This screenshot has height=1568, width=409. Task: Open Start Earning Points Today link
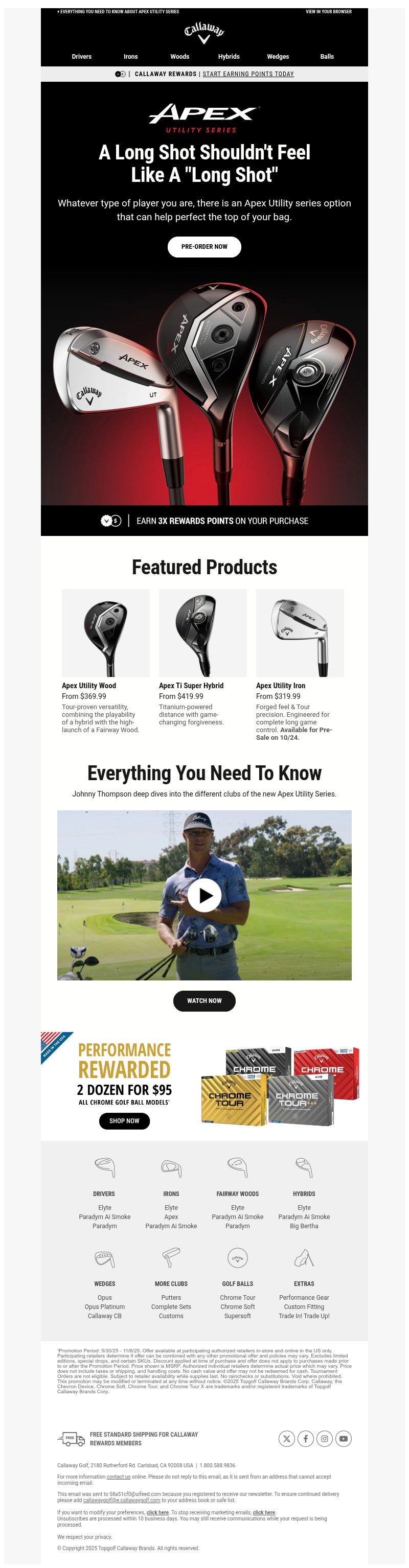[248, 74]
